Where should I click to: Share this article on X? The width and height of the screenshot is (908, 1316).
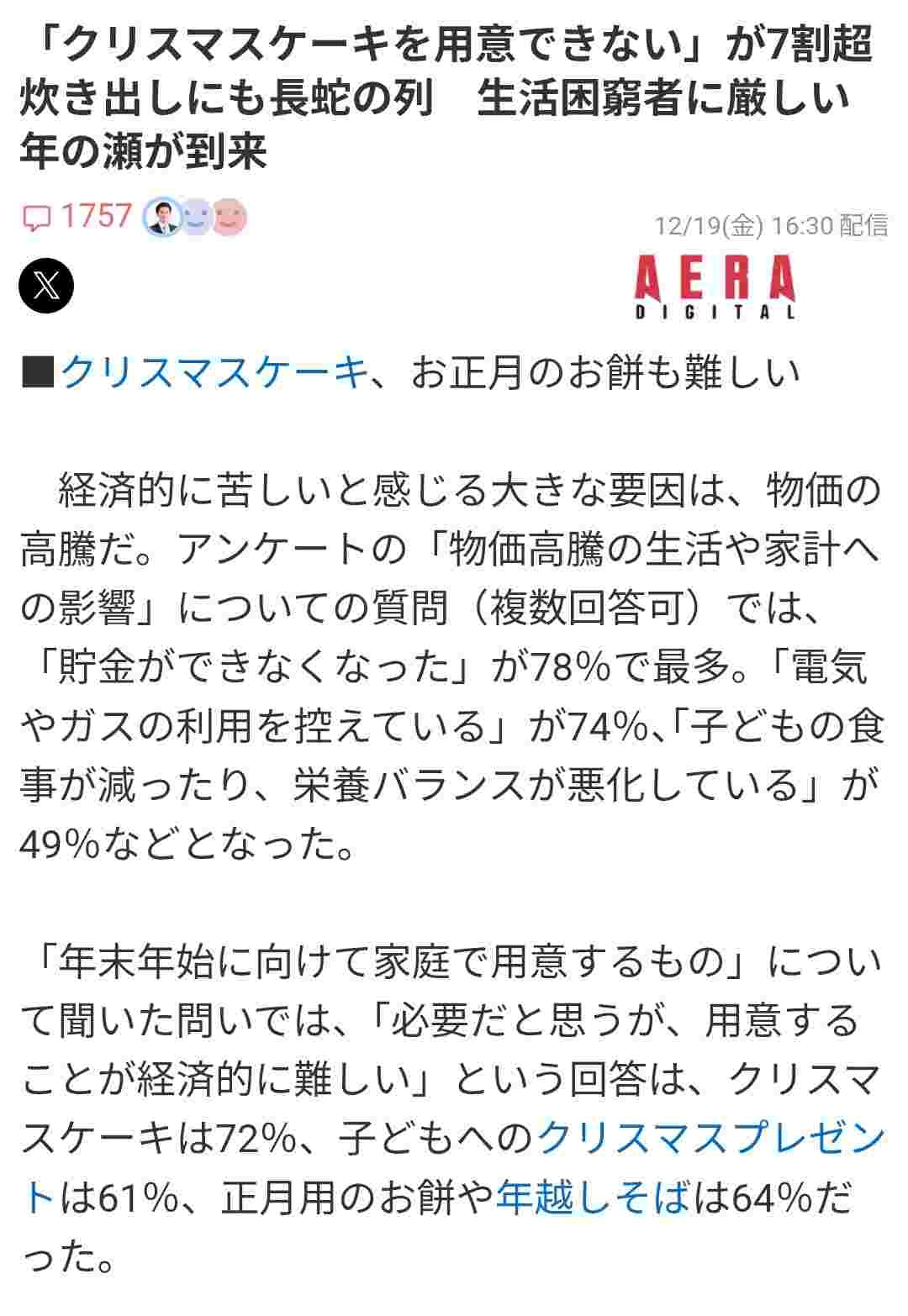pos(47,287)
